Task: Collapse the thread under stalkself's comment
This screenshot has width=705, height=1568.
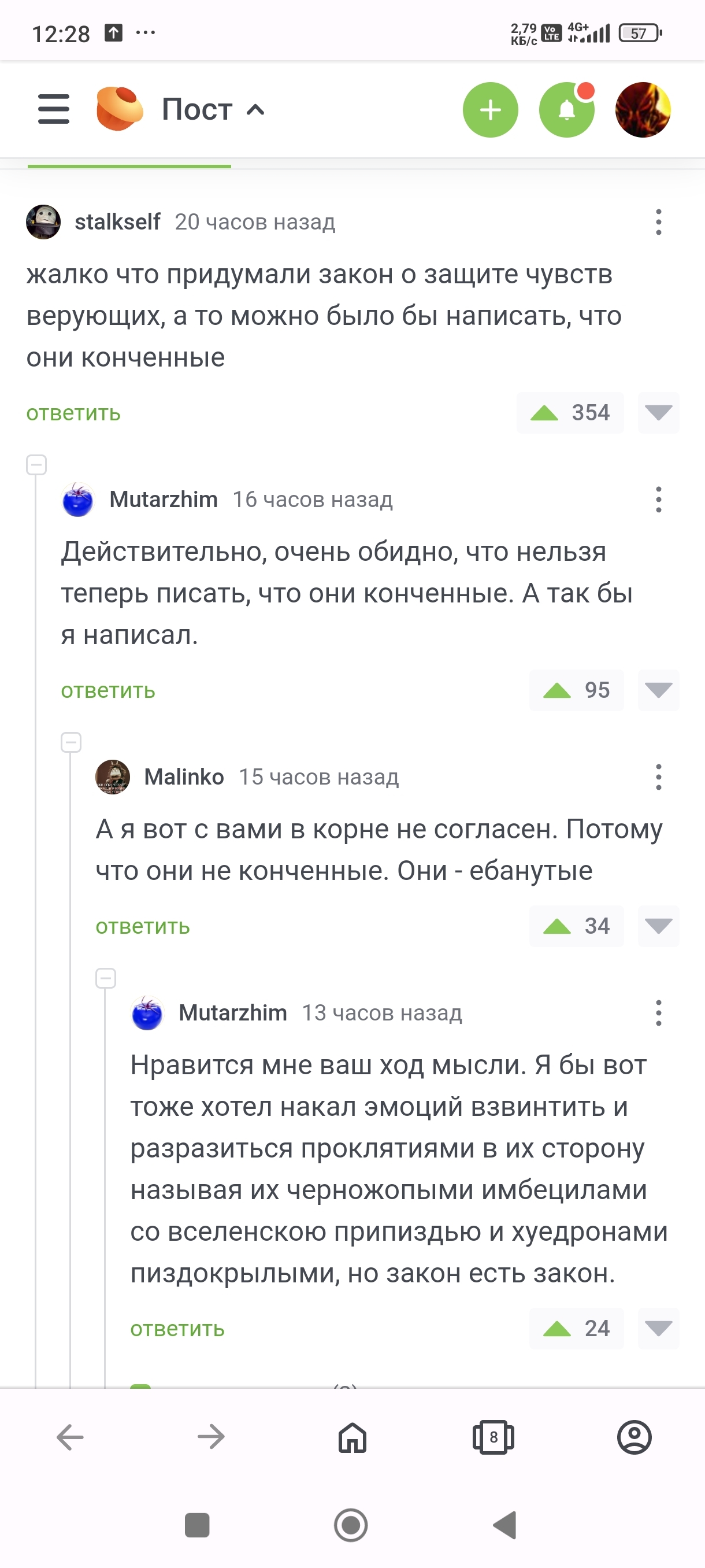Action: pos(36,465)
